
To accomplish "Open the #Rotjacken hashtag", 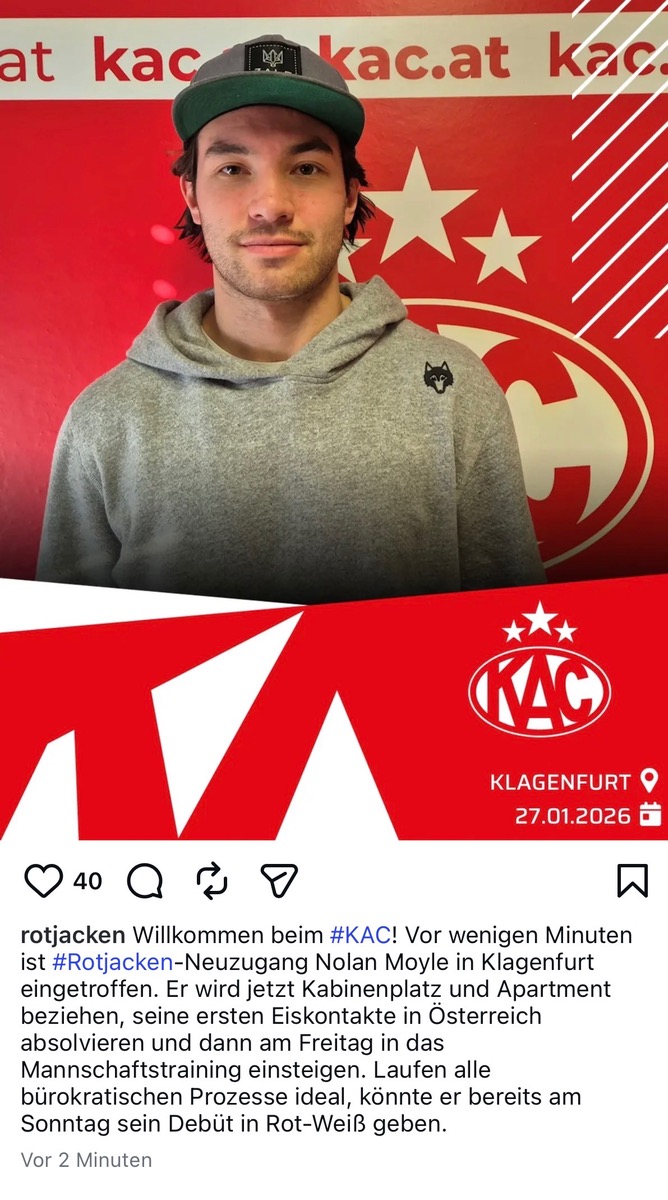I will tap(112, 962).
